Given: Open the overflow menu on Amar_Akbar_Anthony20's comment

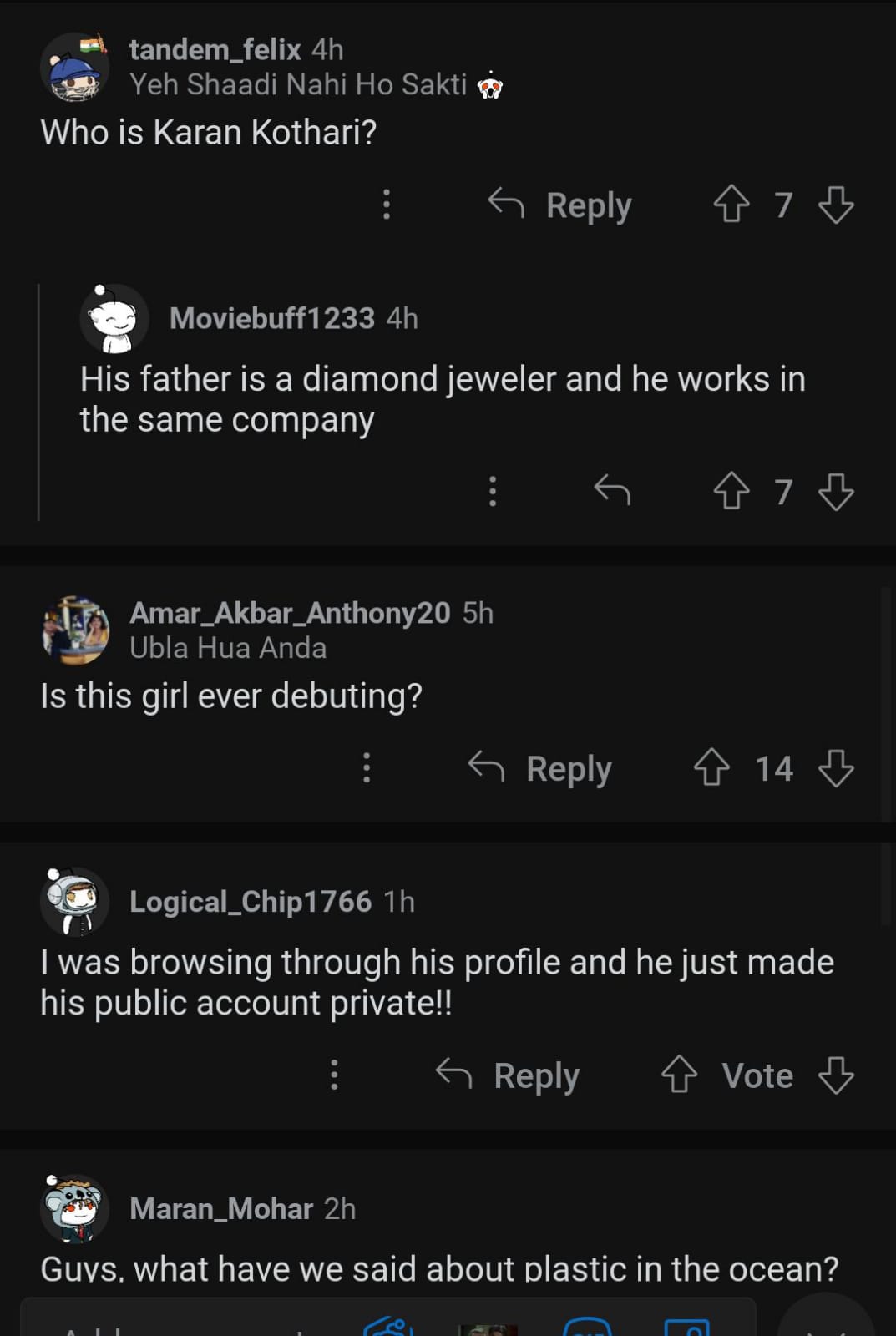Looking at the screenshot, I should pyautogui.click(x=366, y=768).
